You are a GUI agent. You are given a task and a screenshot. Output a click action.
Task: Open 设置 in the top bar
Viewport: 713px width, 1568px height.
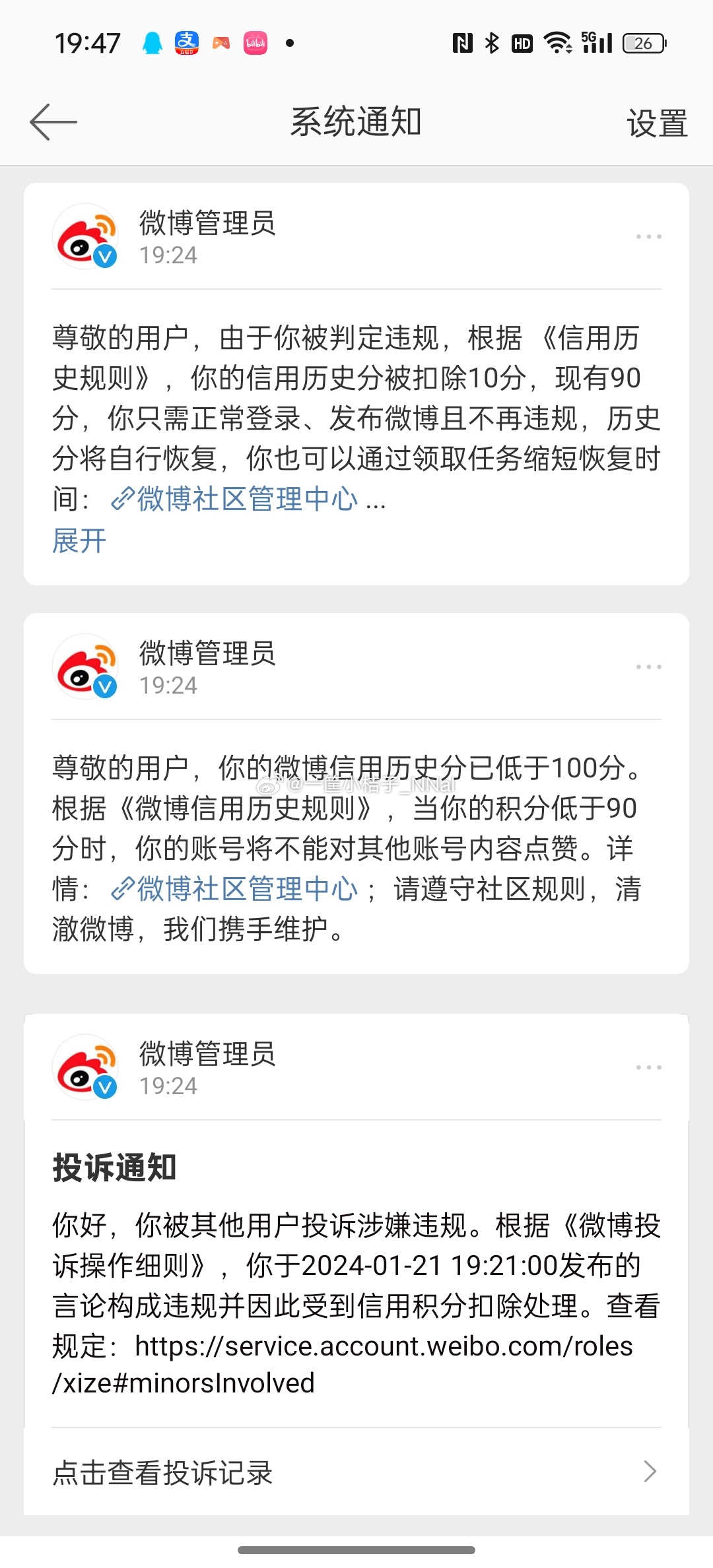pos(657,123)
